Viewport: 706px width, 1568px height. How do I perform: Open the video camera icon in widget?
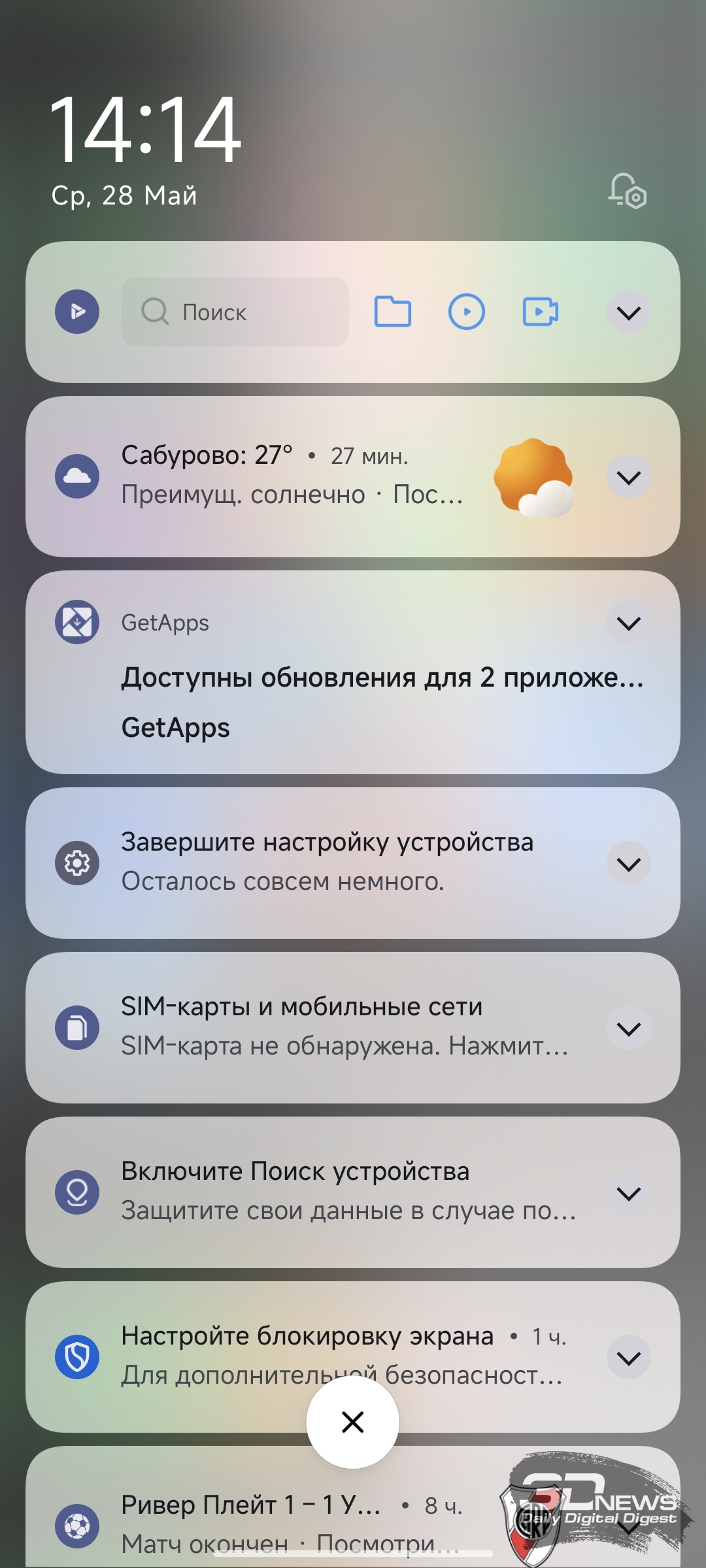(x=540, y=312)
